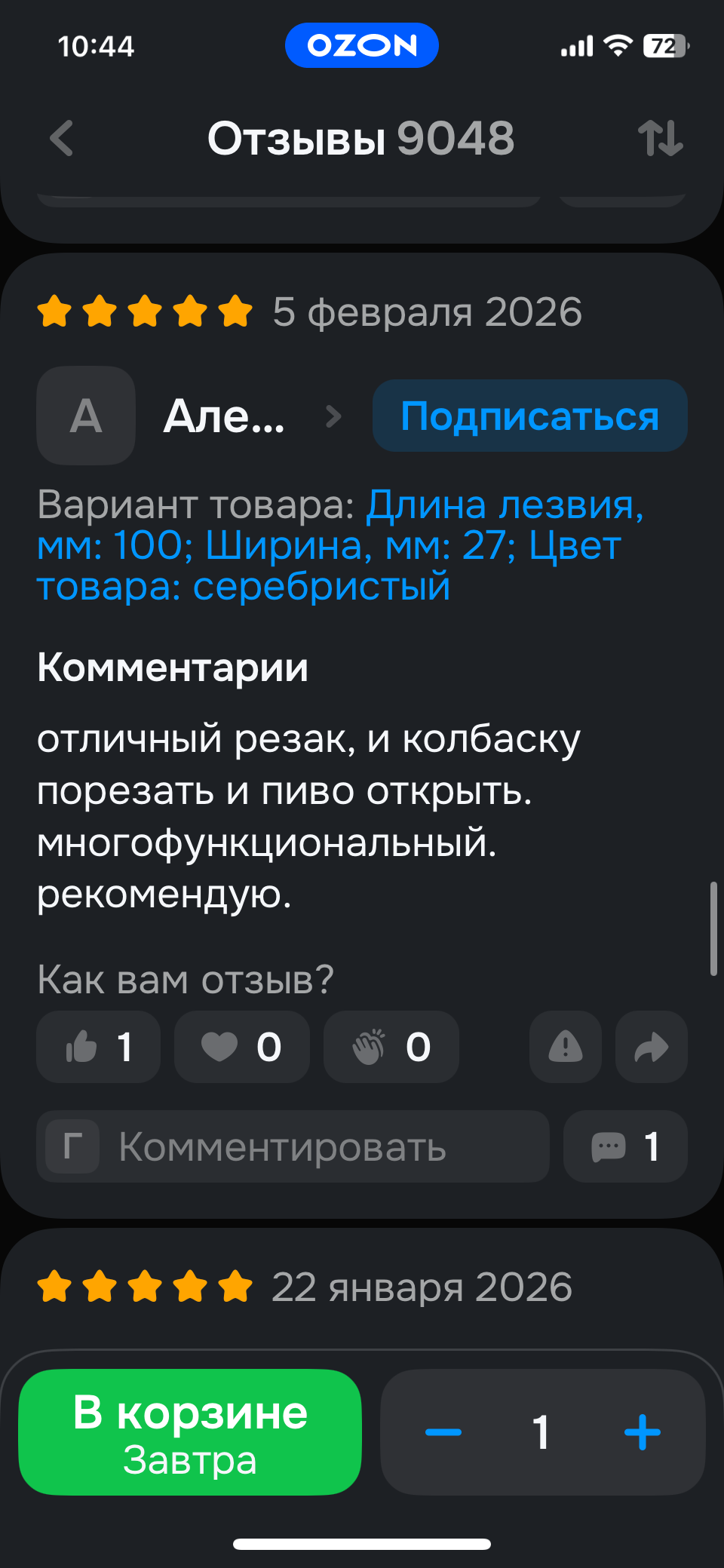View the review's comments

tap(625, 1146)
